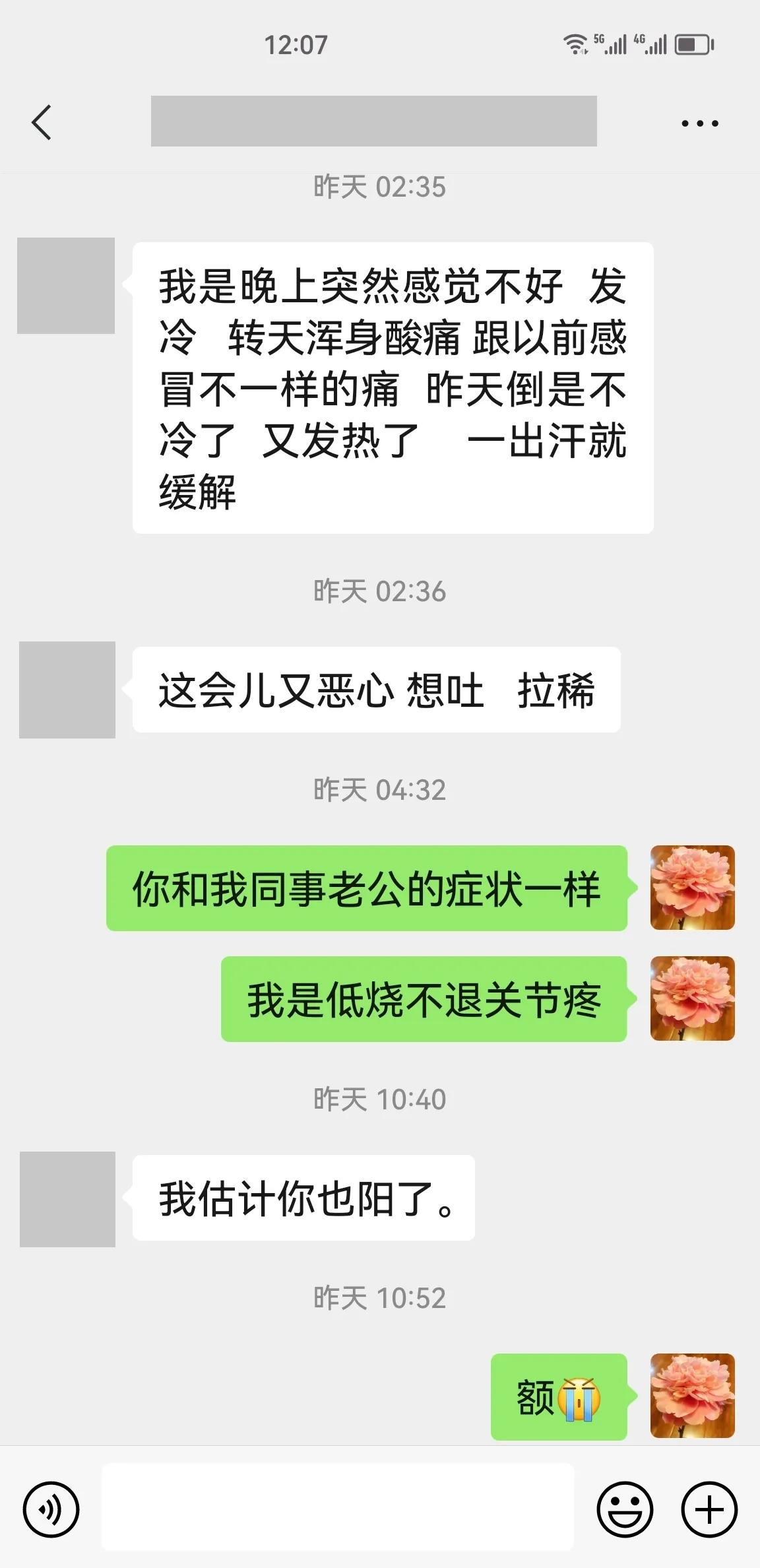Open the contact's avatar beside first message

[67, 285]
